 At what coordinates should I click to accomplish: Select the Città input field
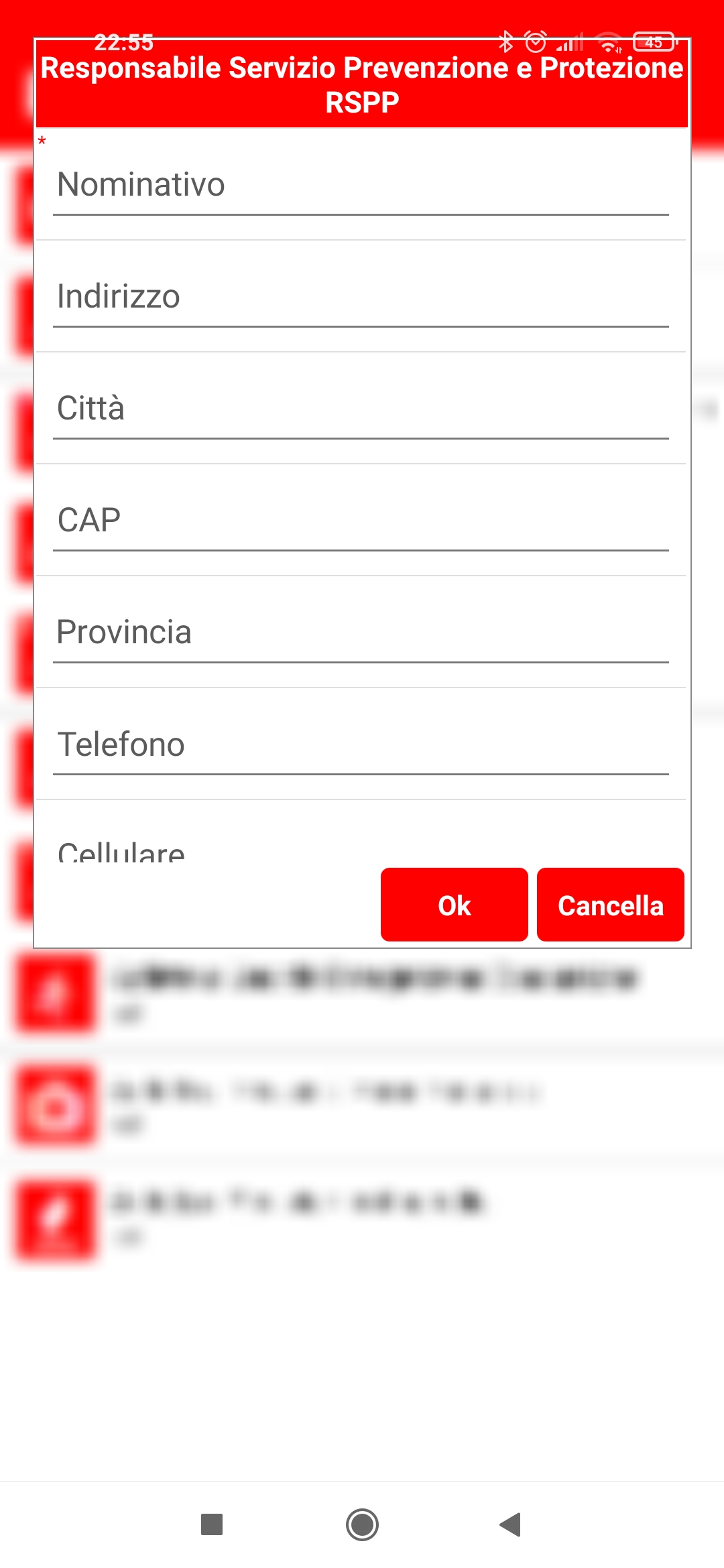click(x=361, y=409)
